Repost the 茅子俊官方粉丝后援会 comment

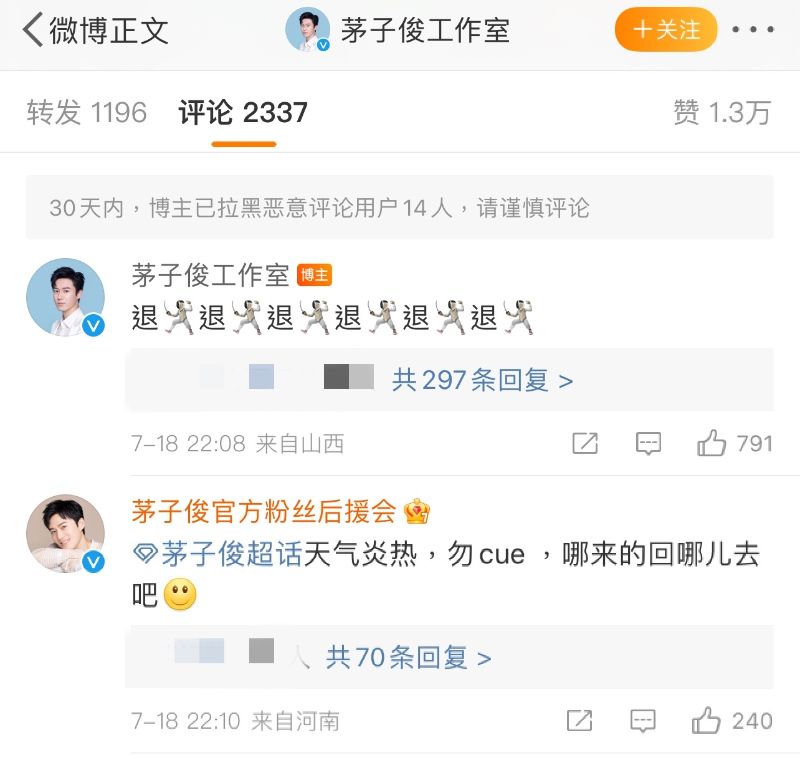579,720
